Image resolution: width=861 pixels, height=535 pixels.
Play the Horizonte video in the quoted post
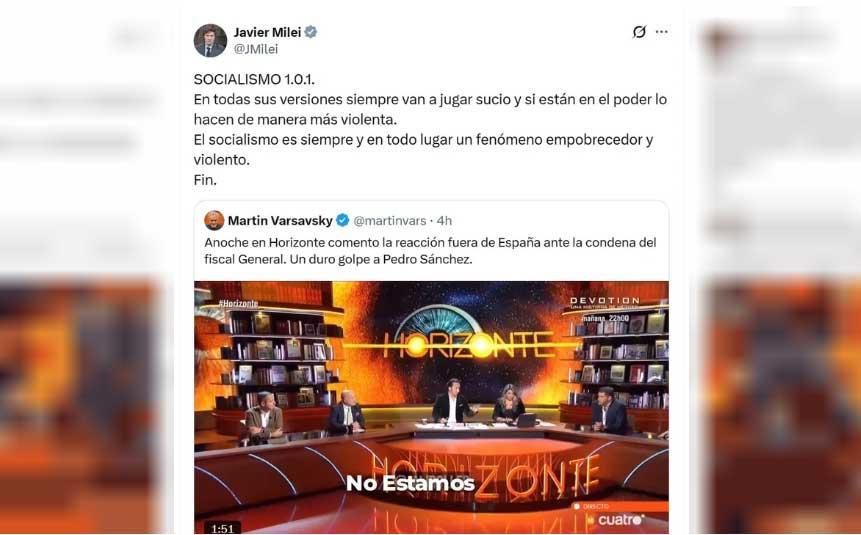pyautogui.click(x=431, y=407)
